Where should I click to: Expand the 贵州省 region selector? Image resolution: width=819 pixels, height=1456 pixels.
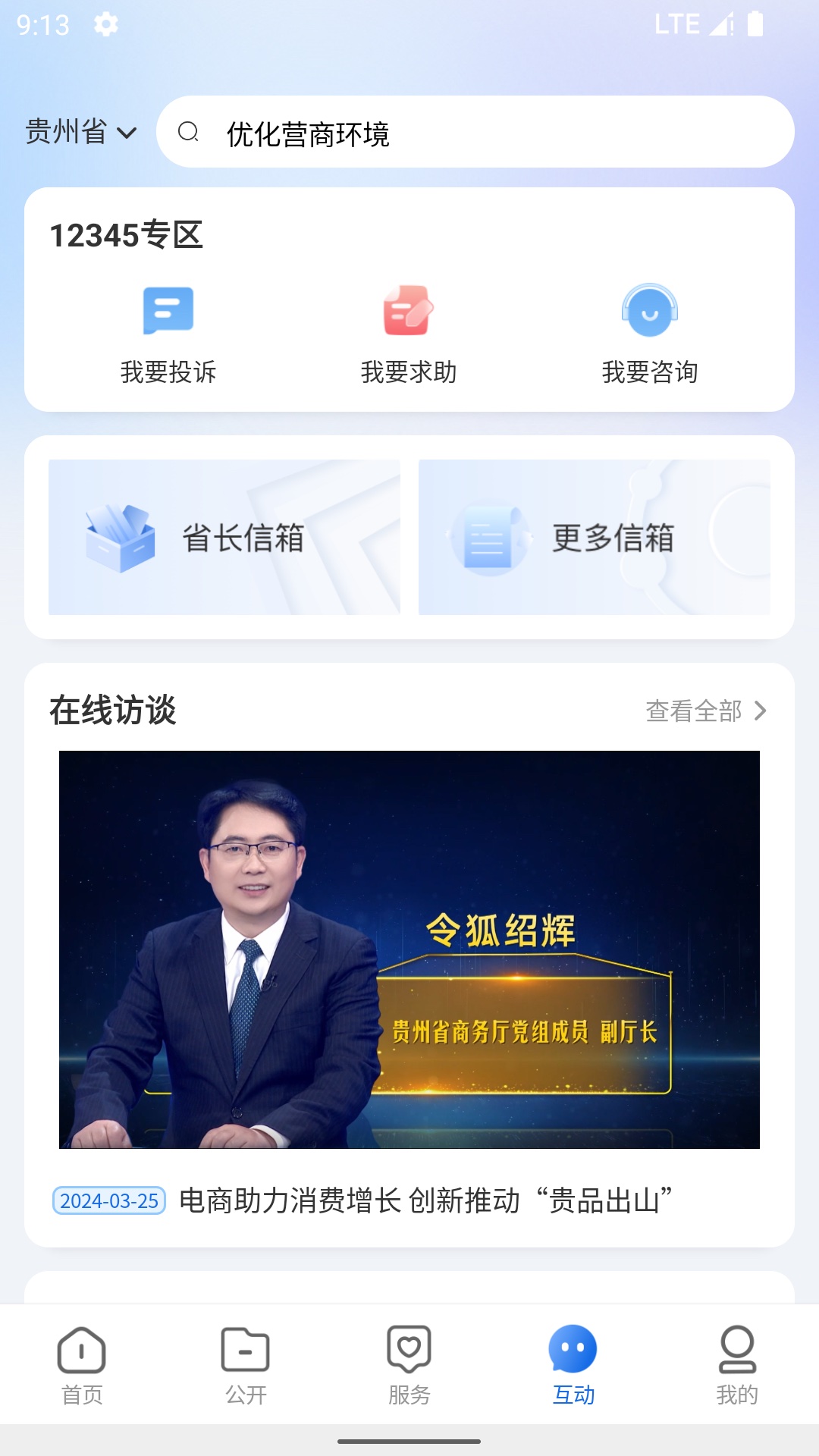tap(80, 131)
